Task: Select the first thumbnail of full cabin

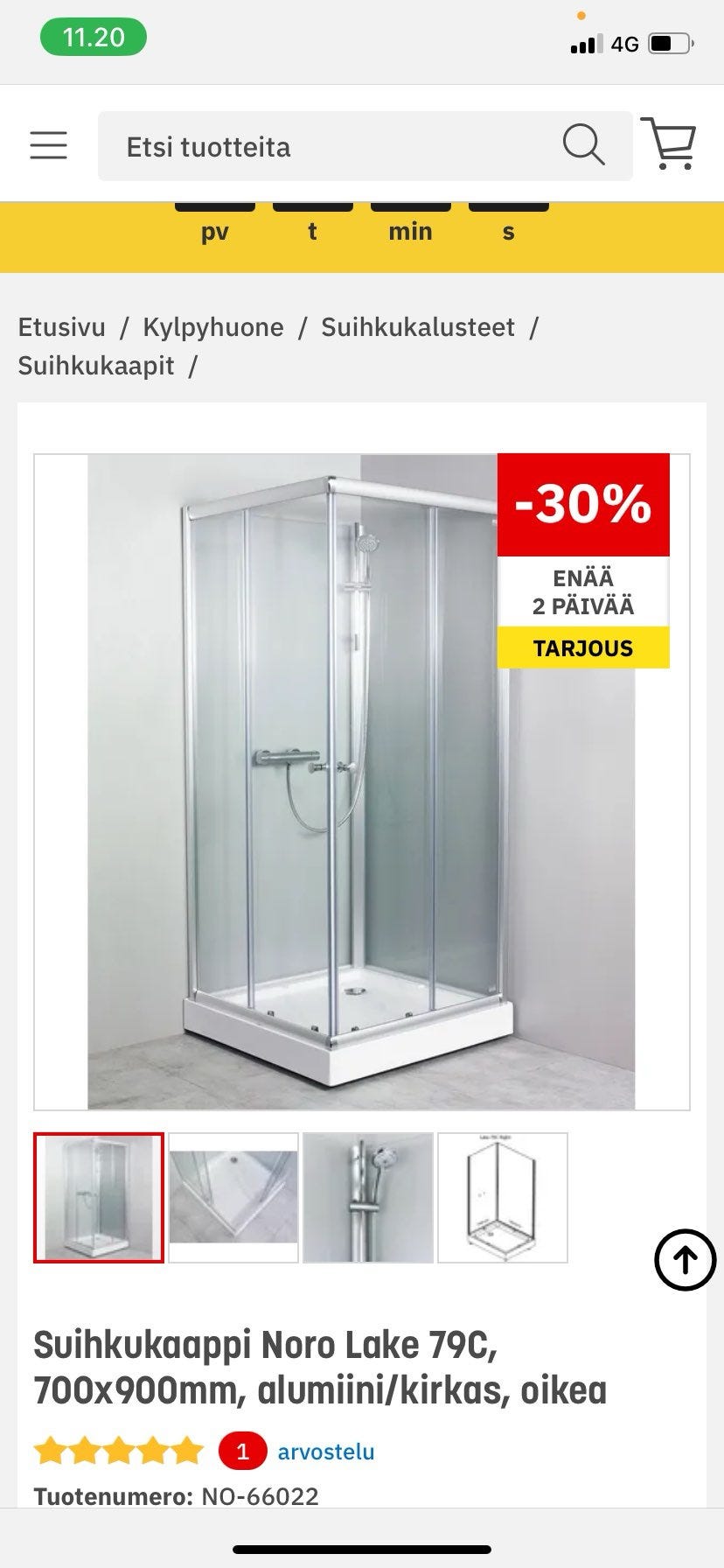Action: (99, 1198)
